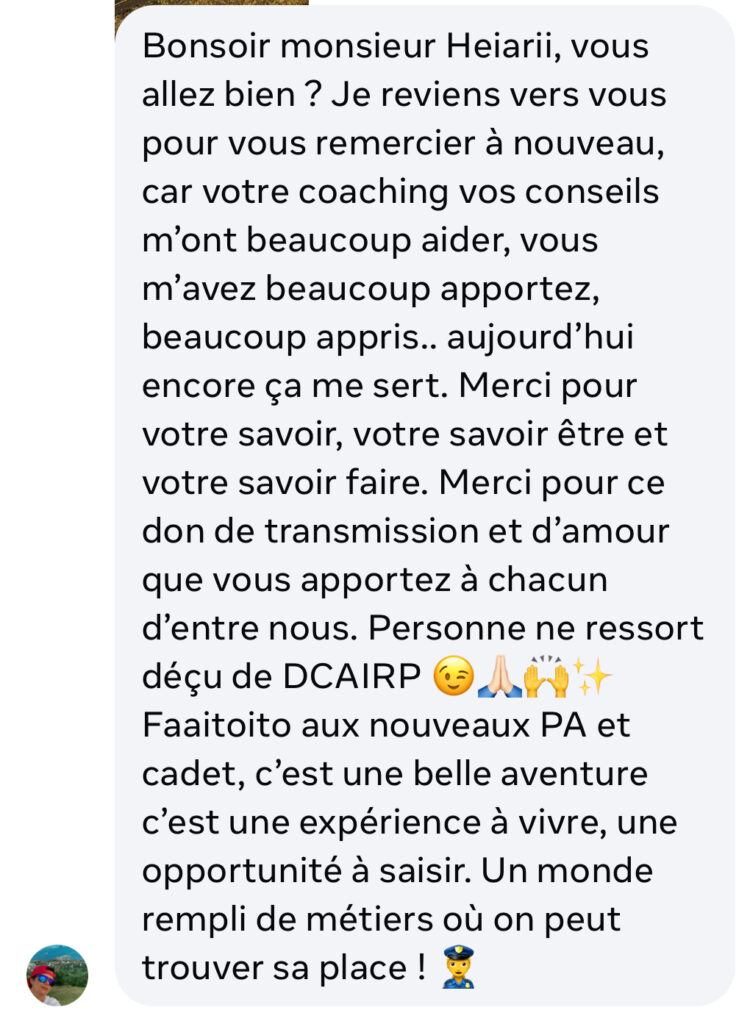Open the sender's profile picture avatar
The height and width of the screenshot is (1024, 750).
pyautogui.click(x=57, y=974)
